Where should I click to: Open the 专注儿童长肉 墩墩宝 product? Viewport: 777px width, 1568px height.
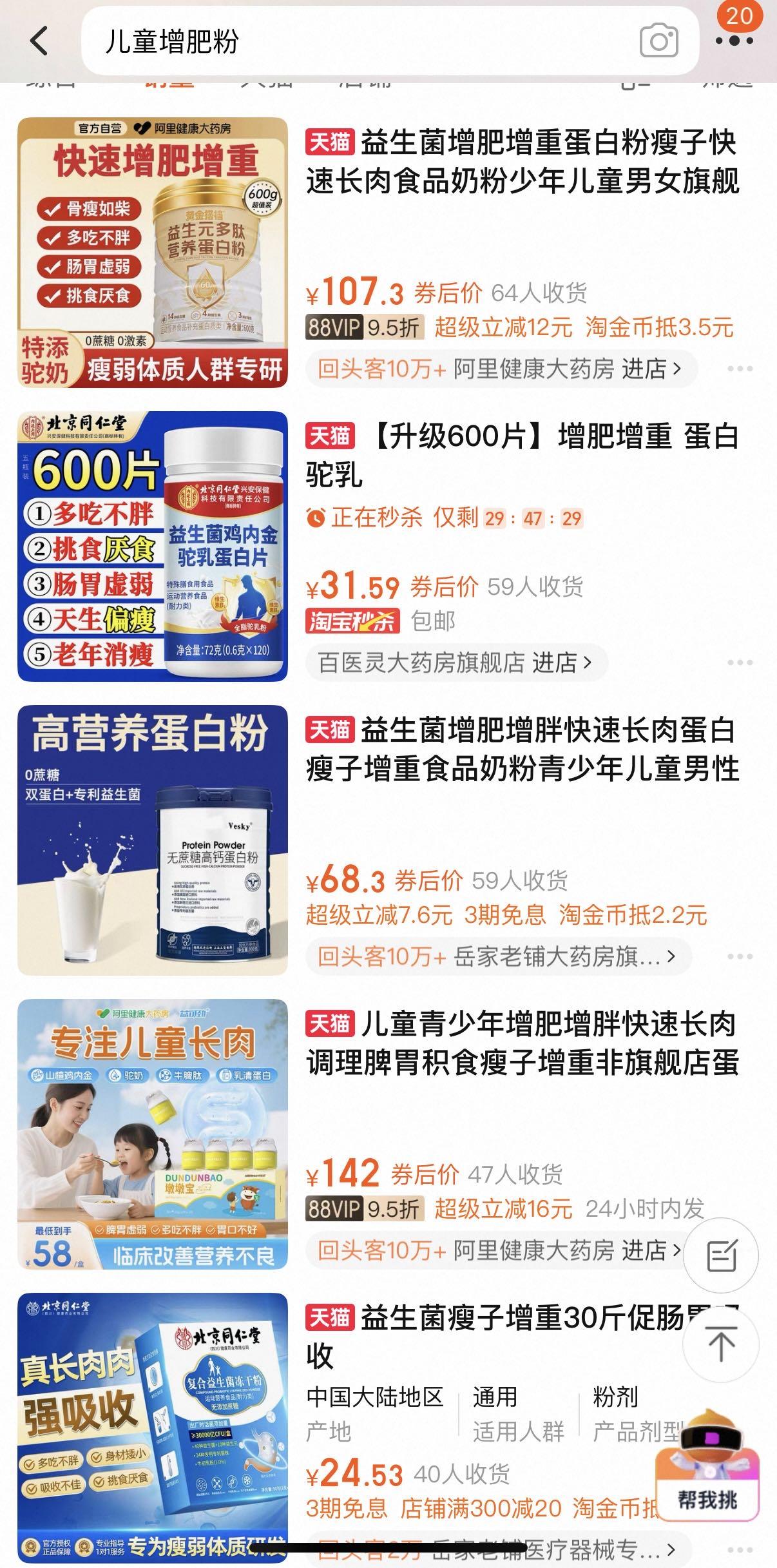pyautogui.click(x=153, y=1134)
